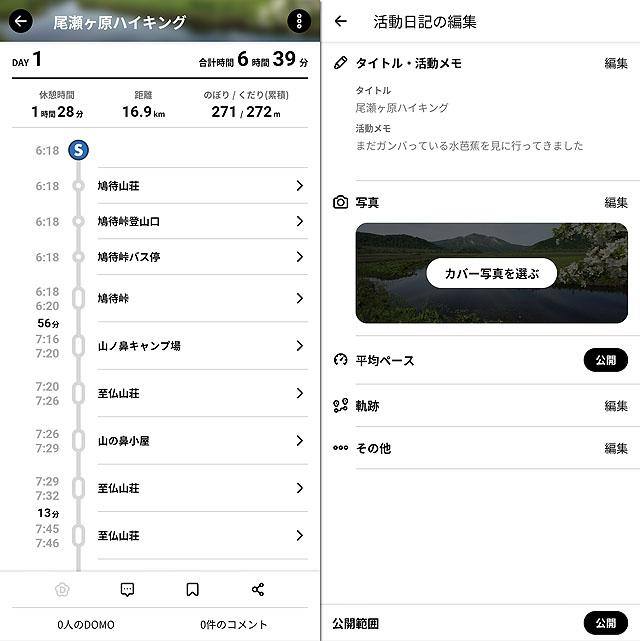Screen dimensions: 640x641
Task: Bookmark this hiking activity
Action: coord(193,590)
